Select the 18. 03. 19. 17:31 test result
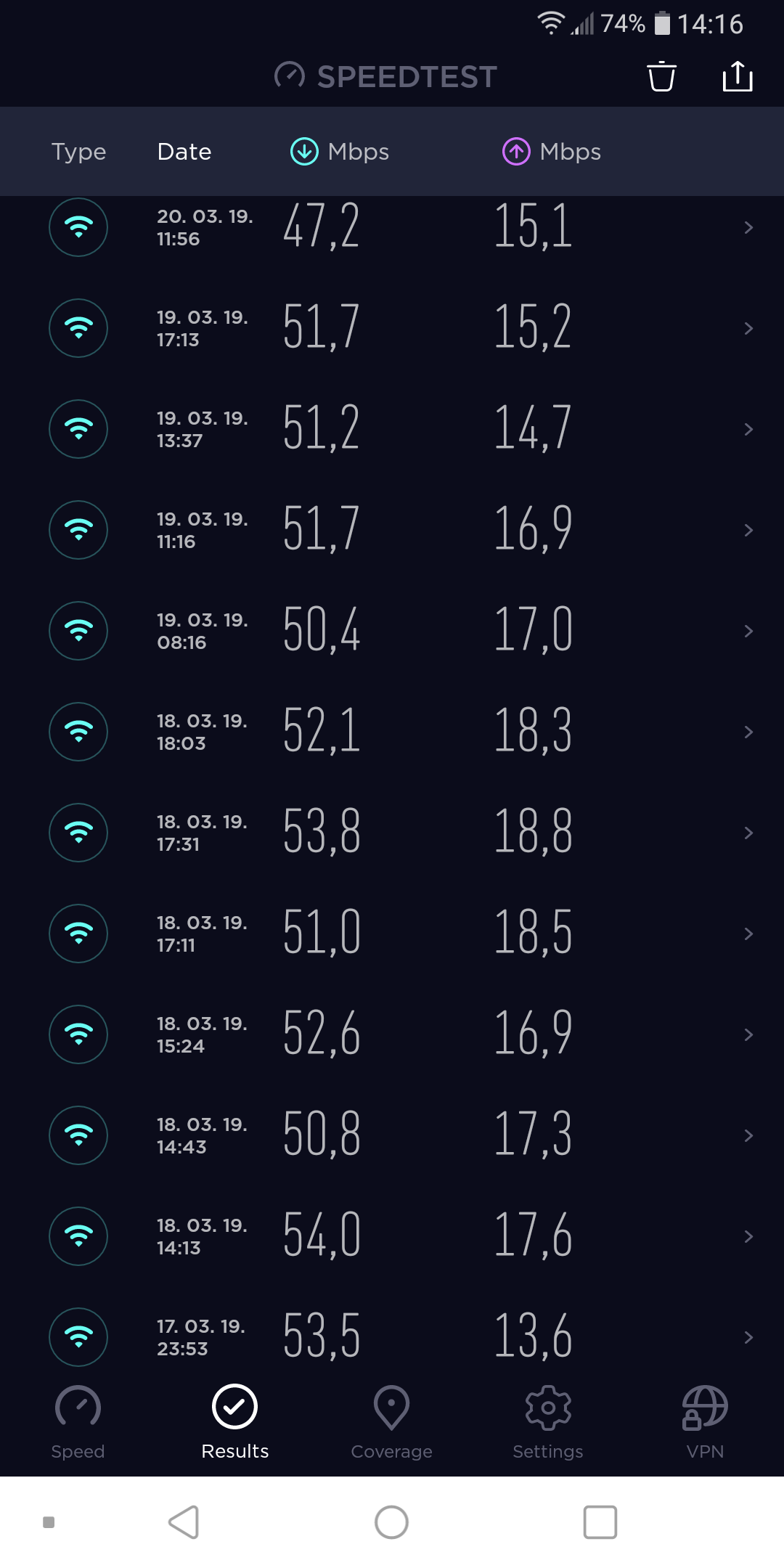 point(392,833)
